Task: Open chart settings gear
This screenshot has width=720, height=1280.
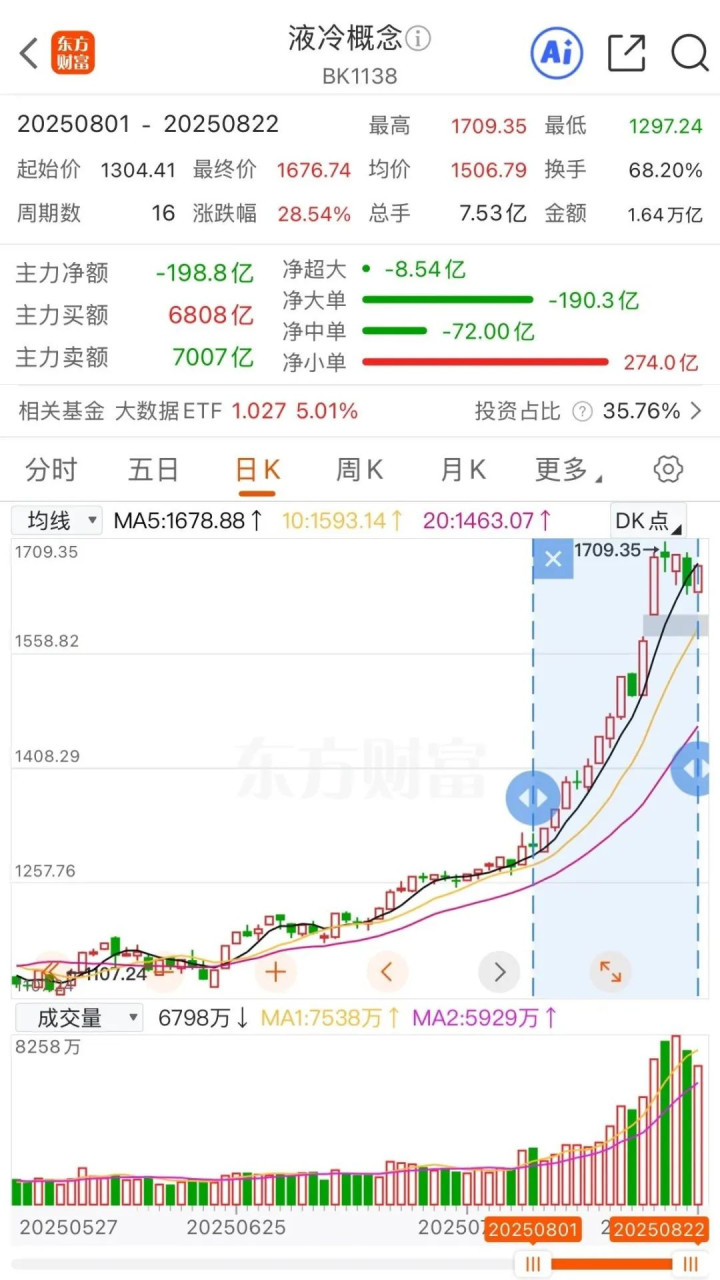Action: pyautogui.click(x=668, y=469)
